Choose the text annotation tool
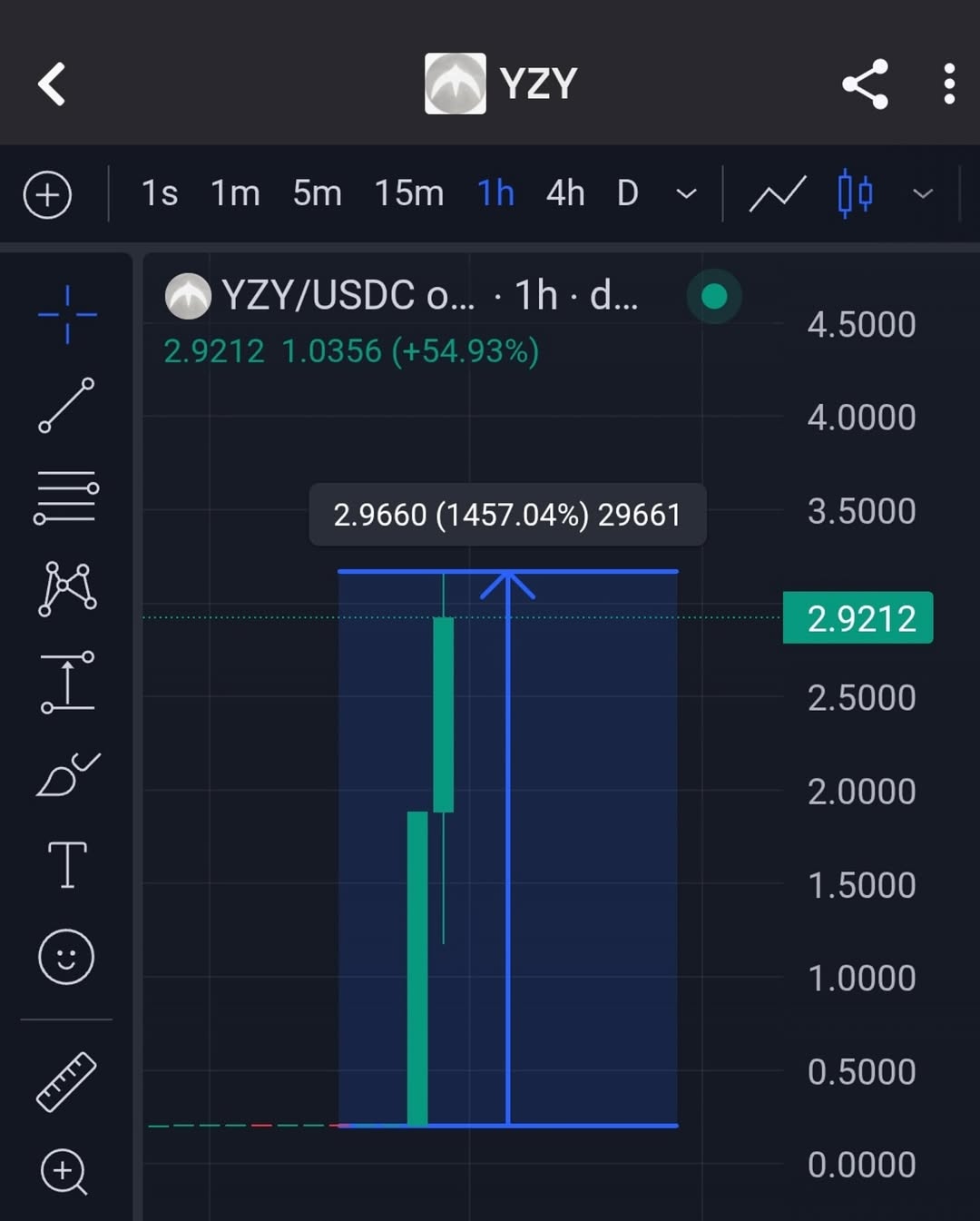The image size is (980, 1221). coord(66,864)
